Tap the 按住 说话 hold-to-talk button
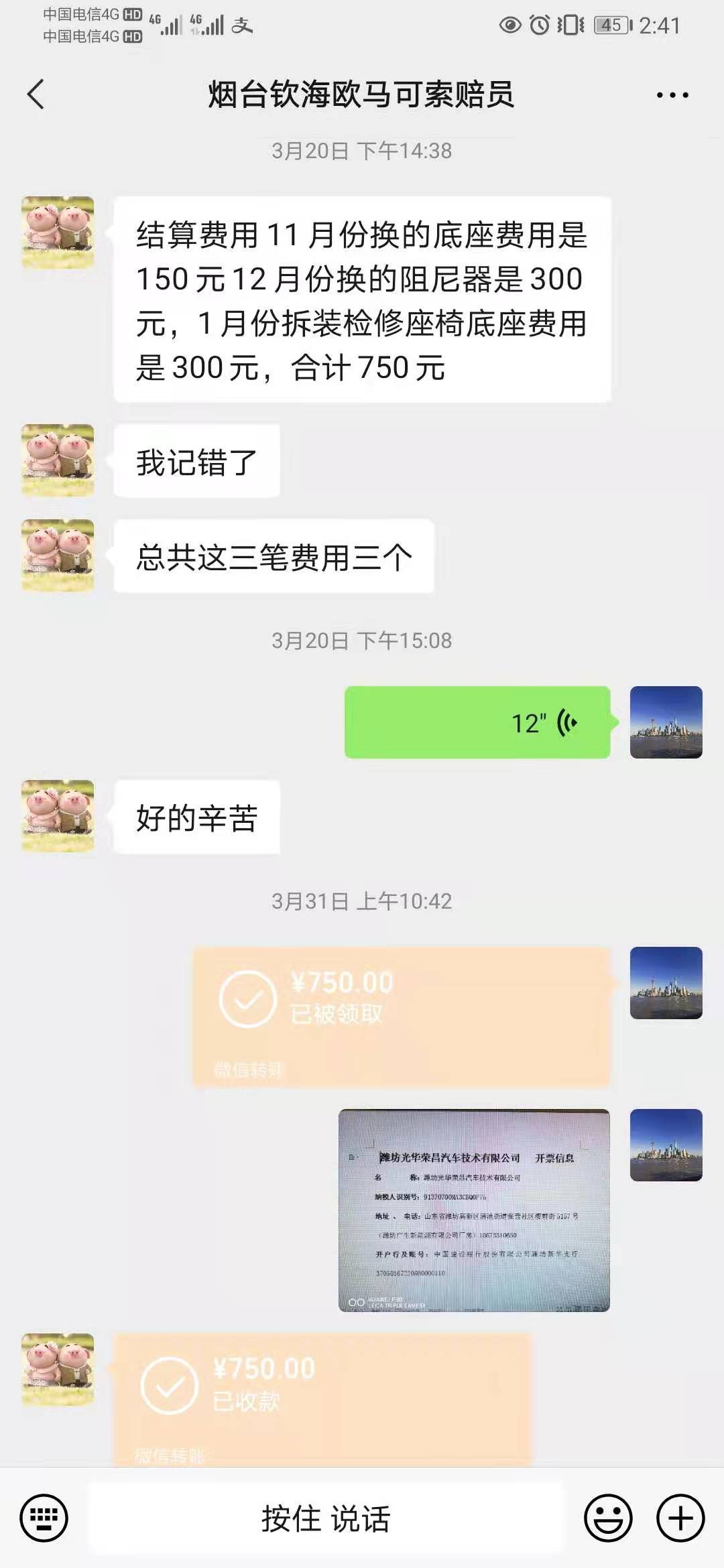Image resolution: width=724 pixels, height=1568 pixels. 326,1518
